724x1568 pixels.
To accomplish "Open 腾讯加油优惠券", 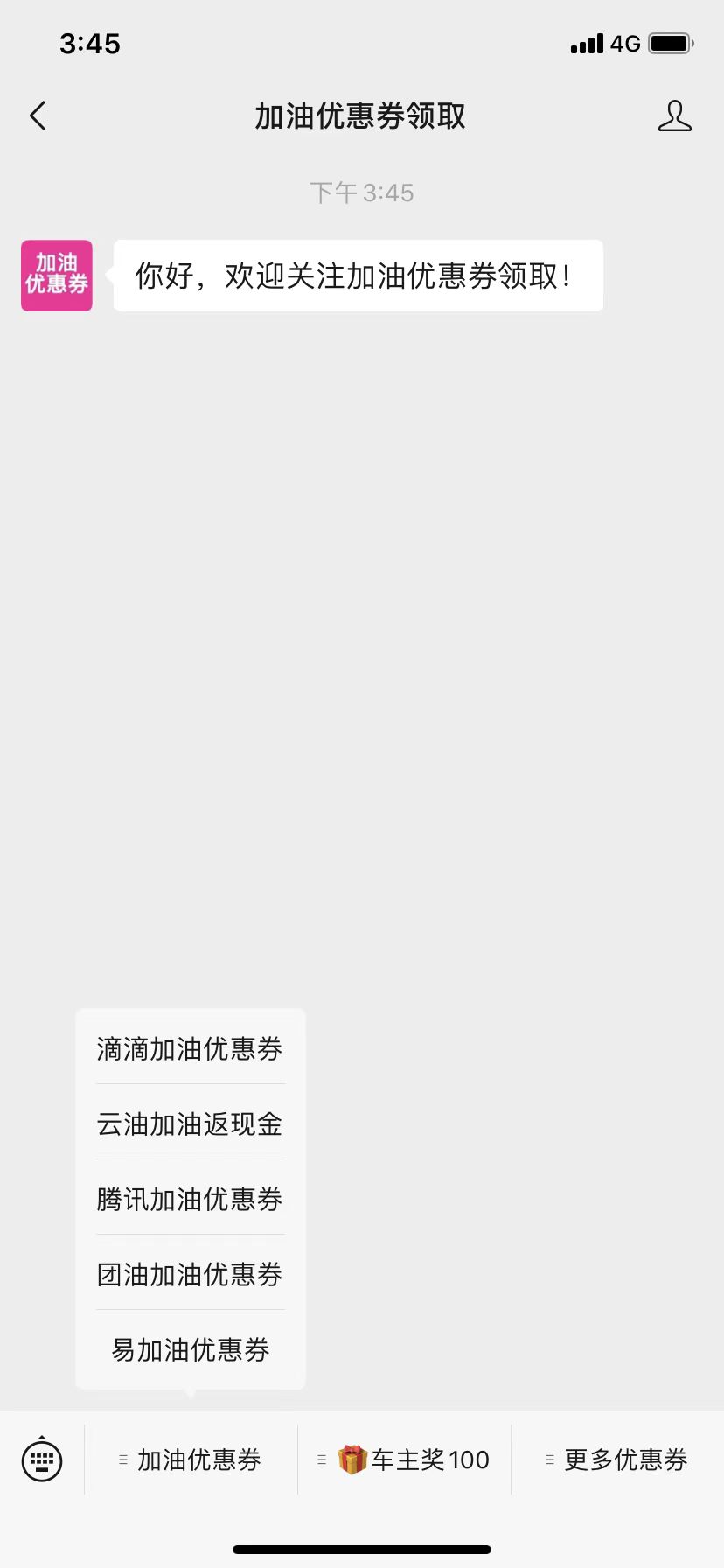I will coord(190,1199).
